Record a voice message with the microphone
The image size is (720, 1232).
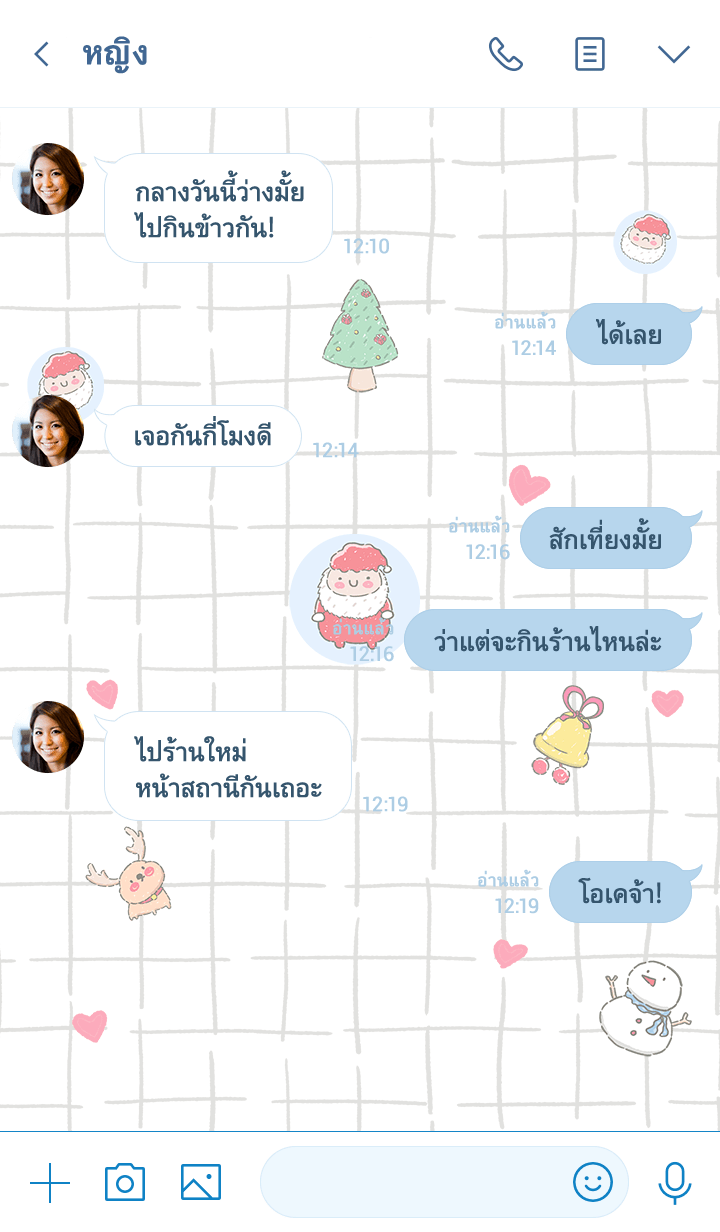tap(675, 1183)
